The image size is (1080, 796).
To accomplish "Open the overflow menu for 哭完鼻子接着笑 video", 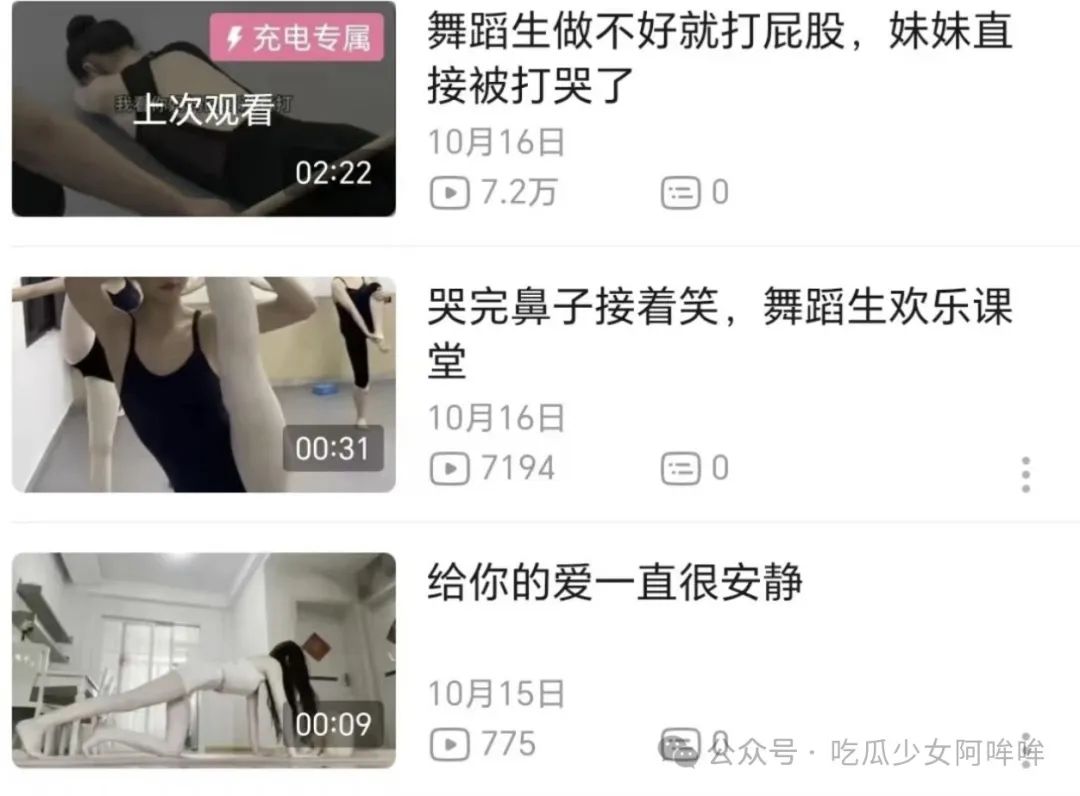I will point(1025,474).
